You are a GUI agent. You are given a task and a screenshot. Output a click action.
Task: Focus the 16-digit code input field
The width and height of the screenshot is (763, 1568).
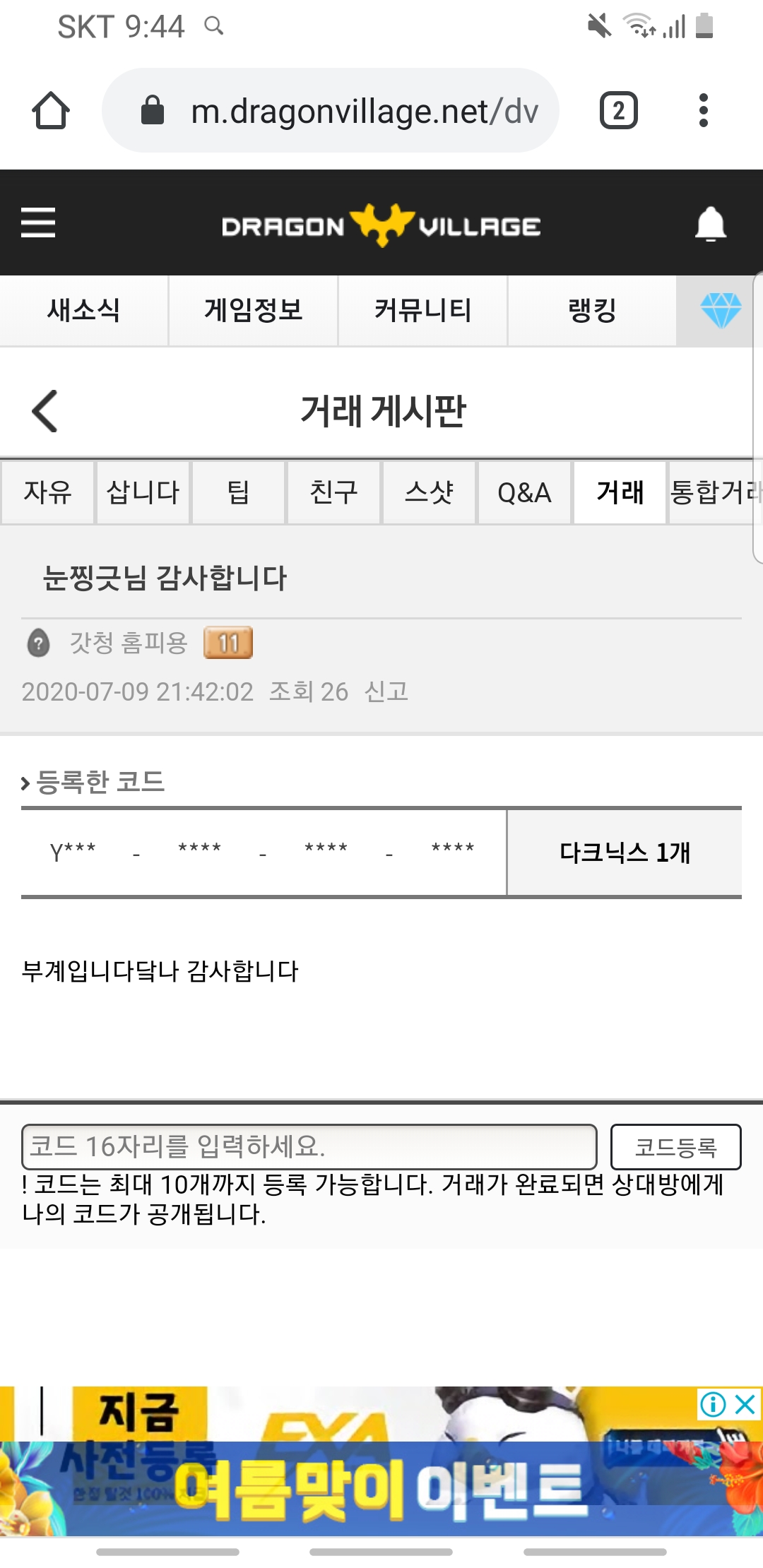[x=309, y=1147]
